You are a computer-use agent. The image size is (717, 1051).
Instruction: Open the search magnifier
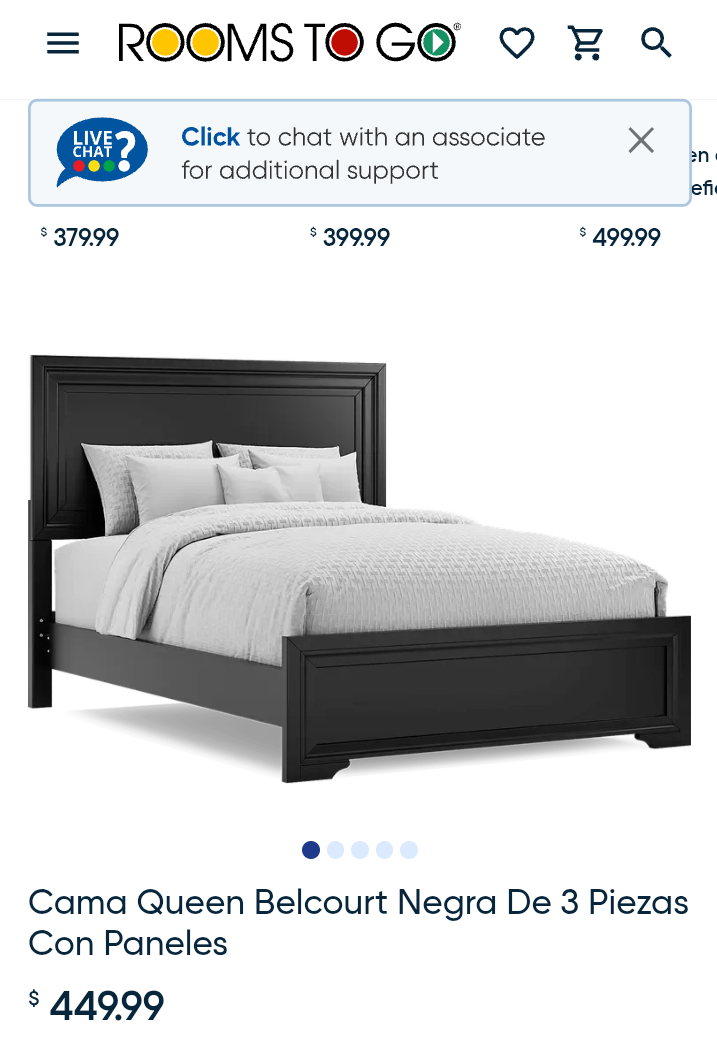coord(656,43)
